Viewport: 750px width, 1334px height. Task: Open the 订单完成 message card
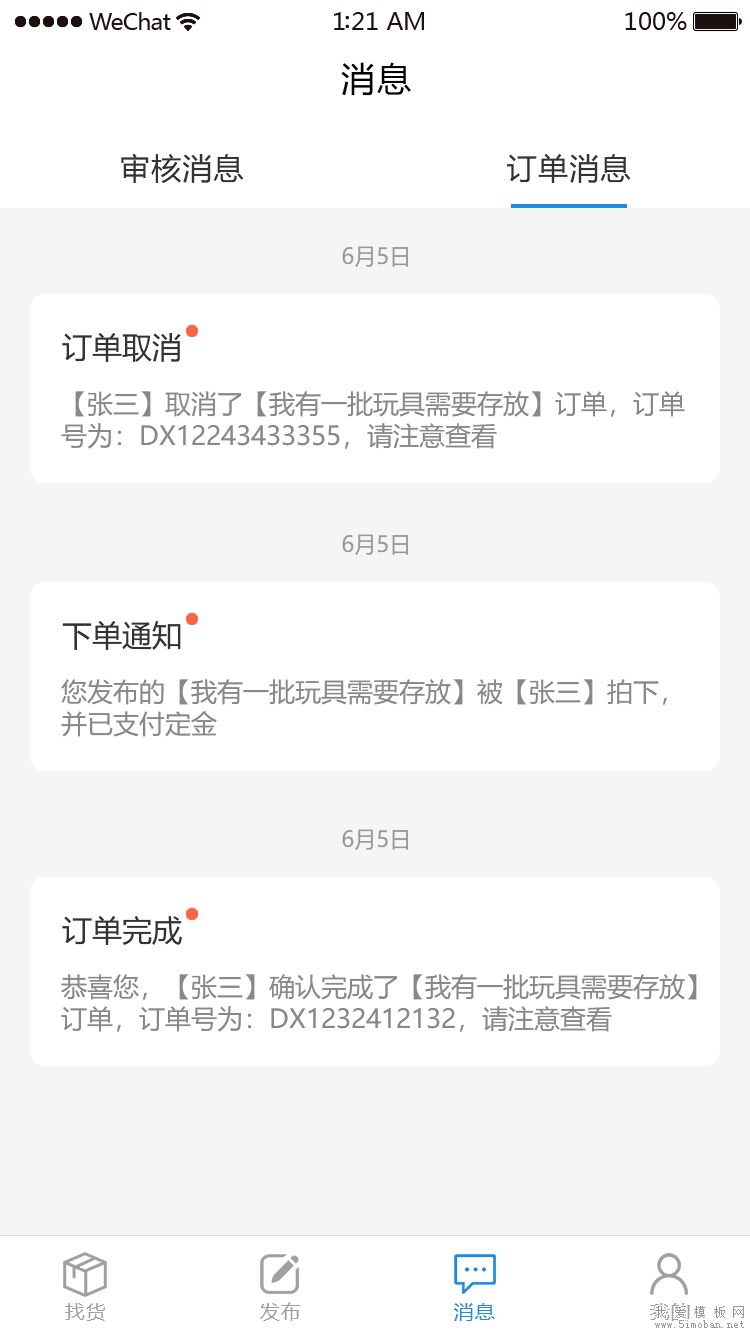[375, 971]
